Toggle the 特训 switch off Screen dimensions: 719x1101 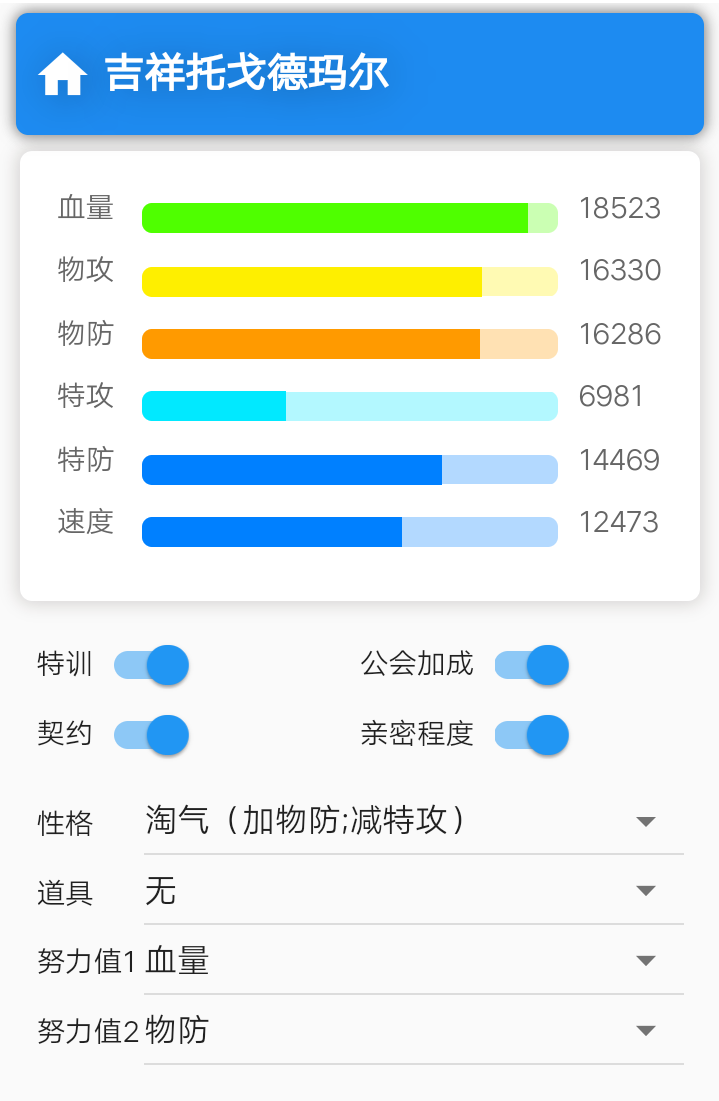coord(152,665)
